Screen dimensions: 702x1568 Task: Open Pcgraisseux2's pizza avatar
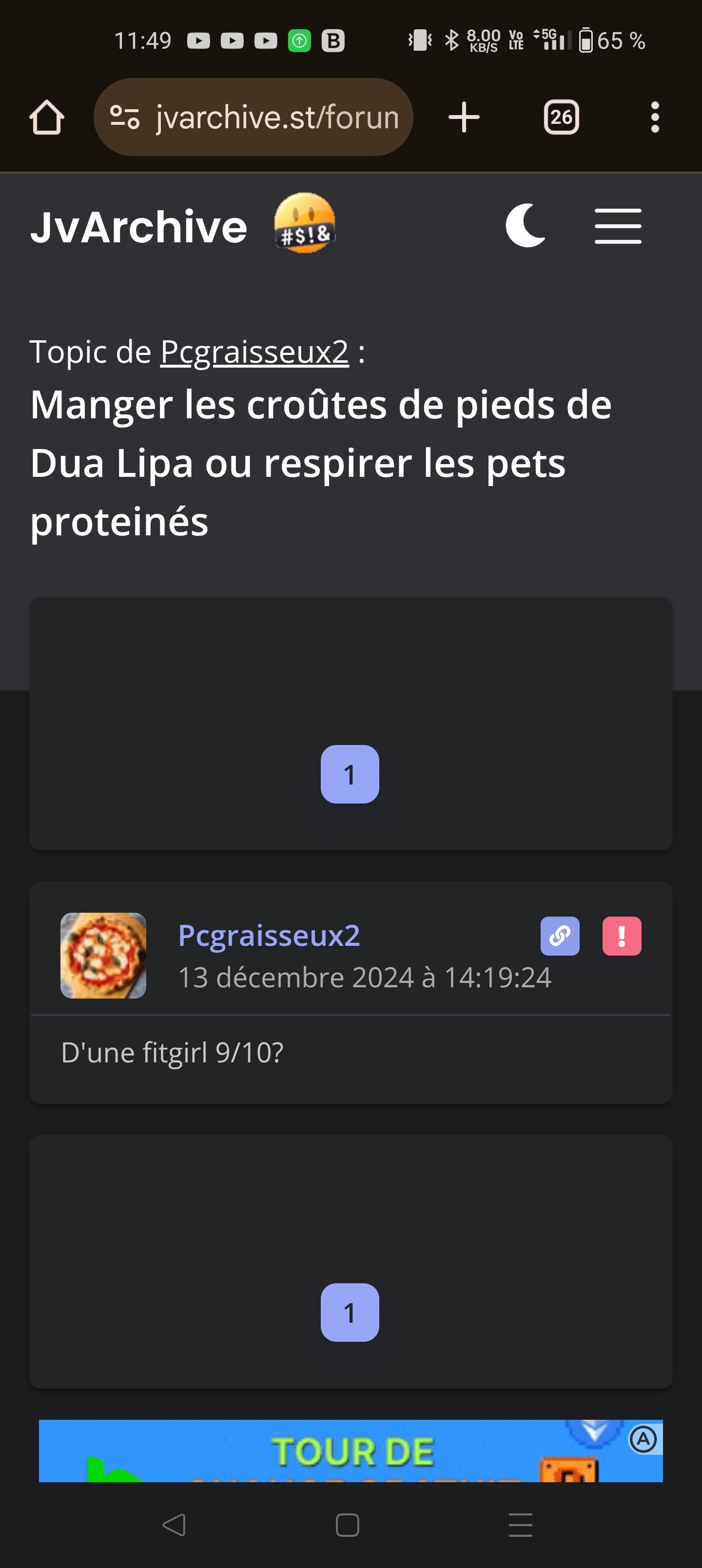[x=103, y=955]
